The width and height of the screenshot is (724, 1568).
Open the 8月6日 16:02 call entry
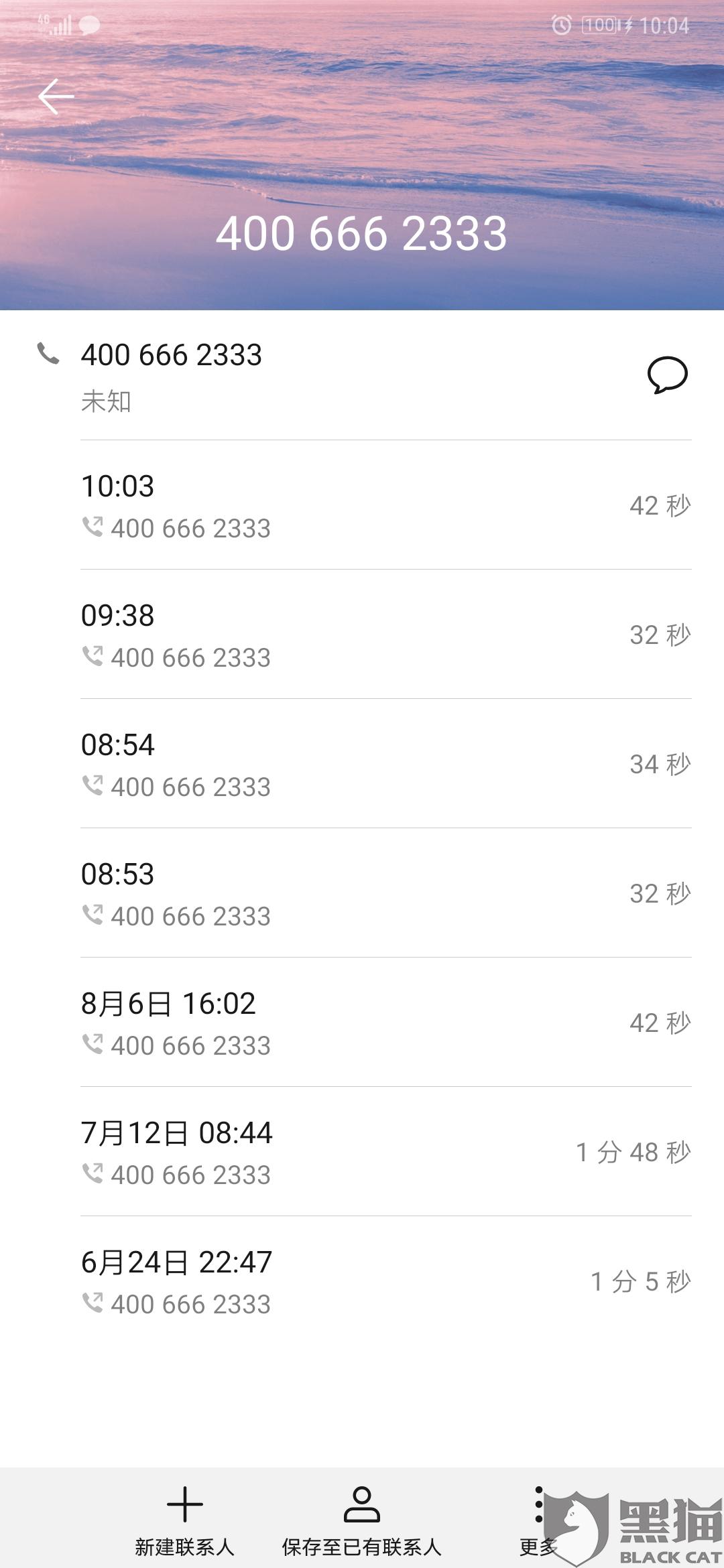click(385, 1023)
